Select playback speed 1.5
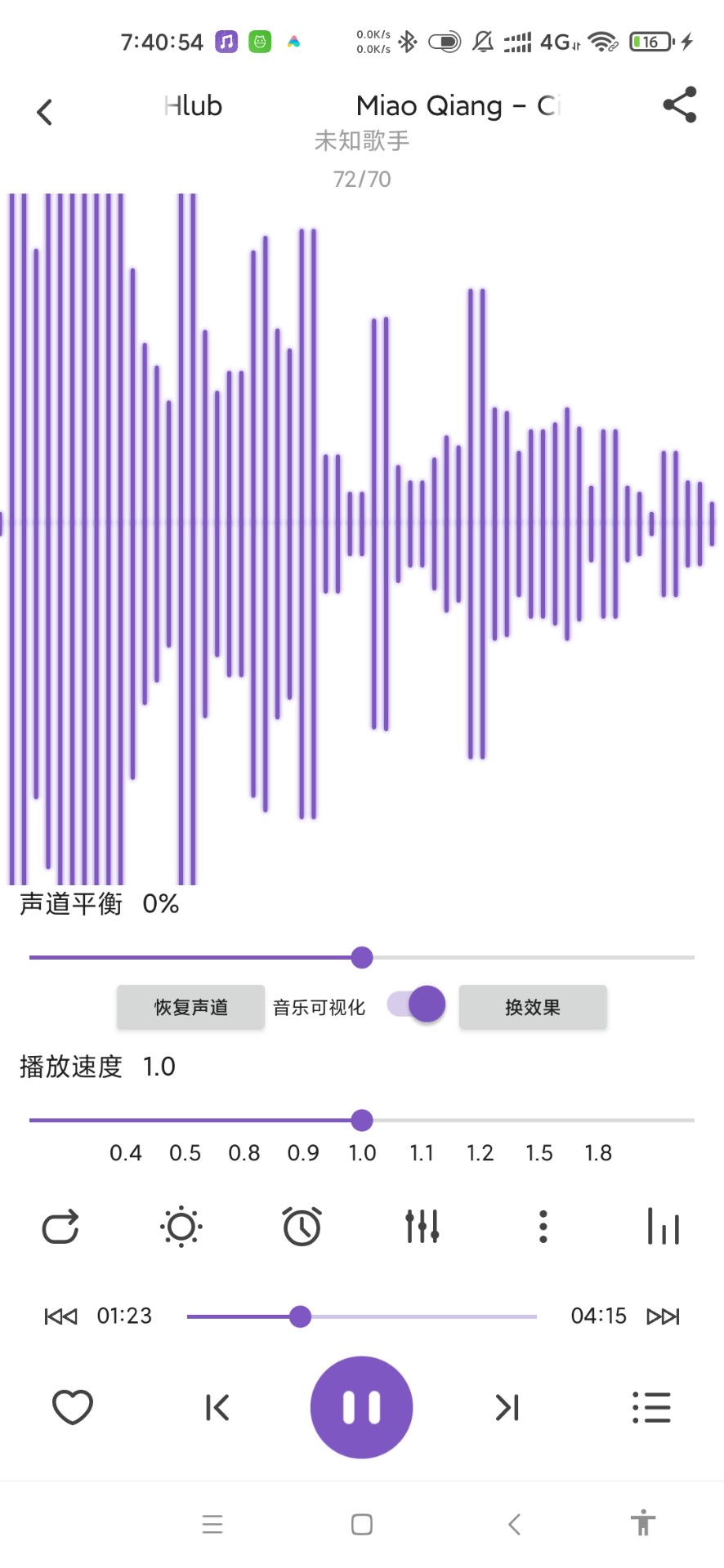724x1568 pixels. pyautogui.click(x=539, y=1152)
